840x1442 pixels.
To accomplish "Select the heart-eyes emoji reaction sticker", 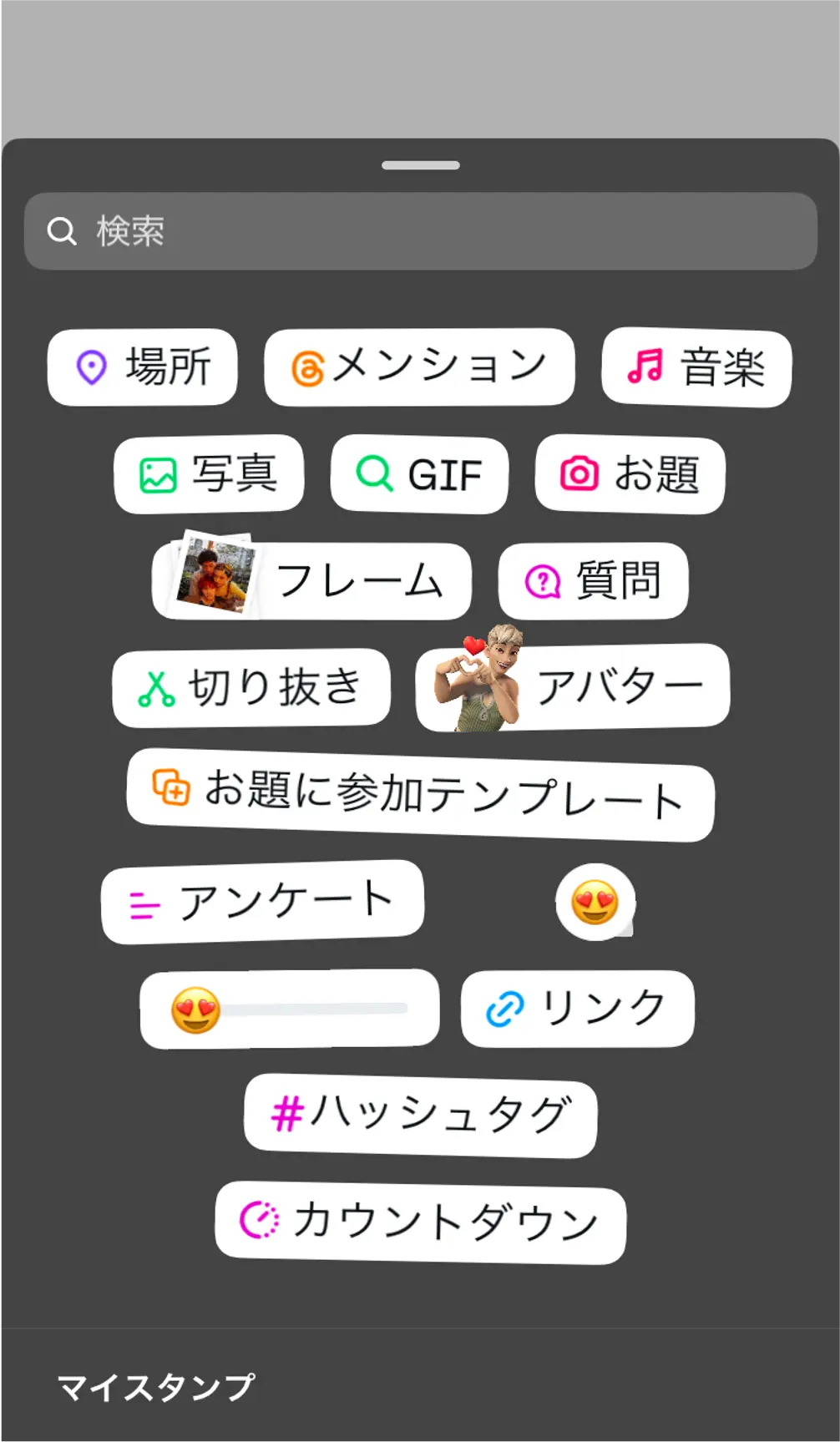I will [x=595, y=903].
